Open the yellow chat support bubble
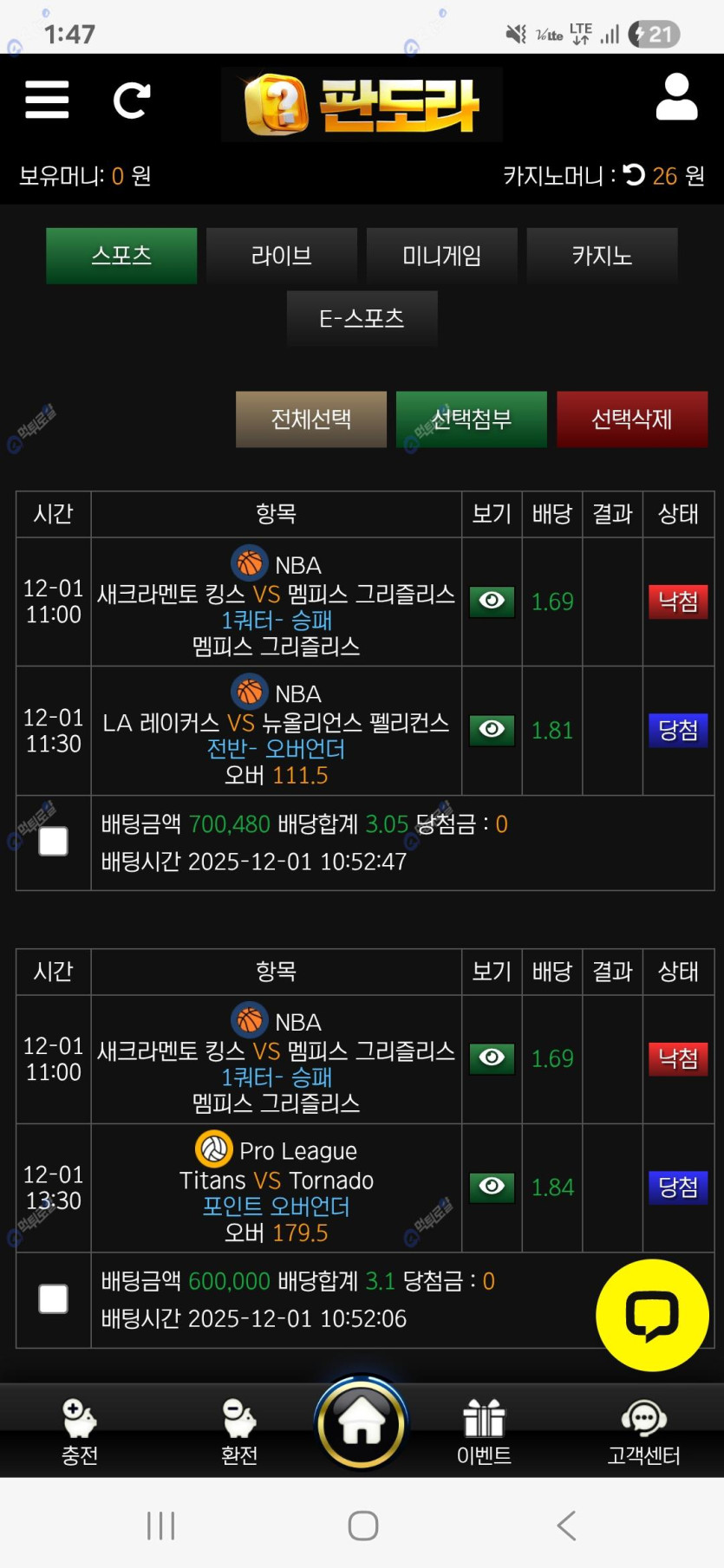Viewport: 724px width, 1568px height. (652, 1314)
